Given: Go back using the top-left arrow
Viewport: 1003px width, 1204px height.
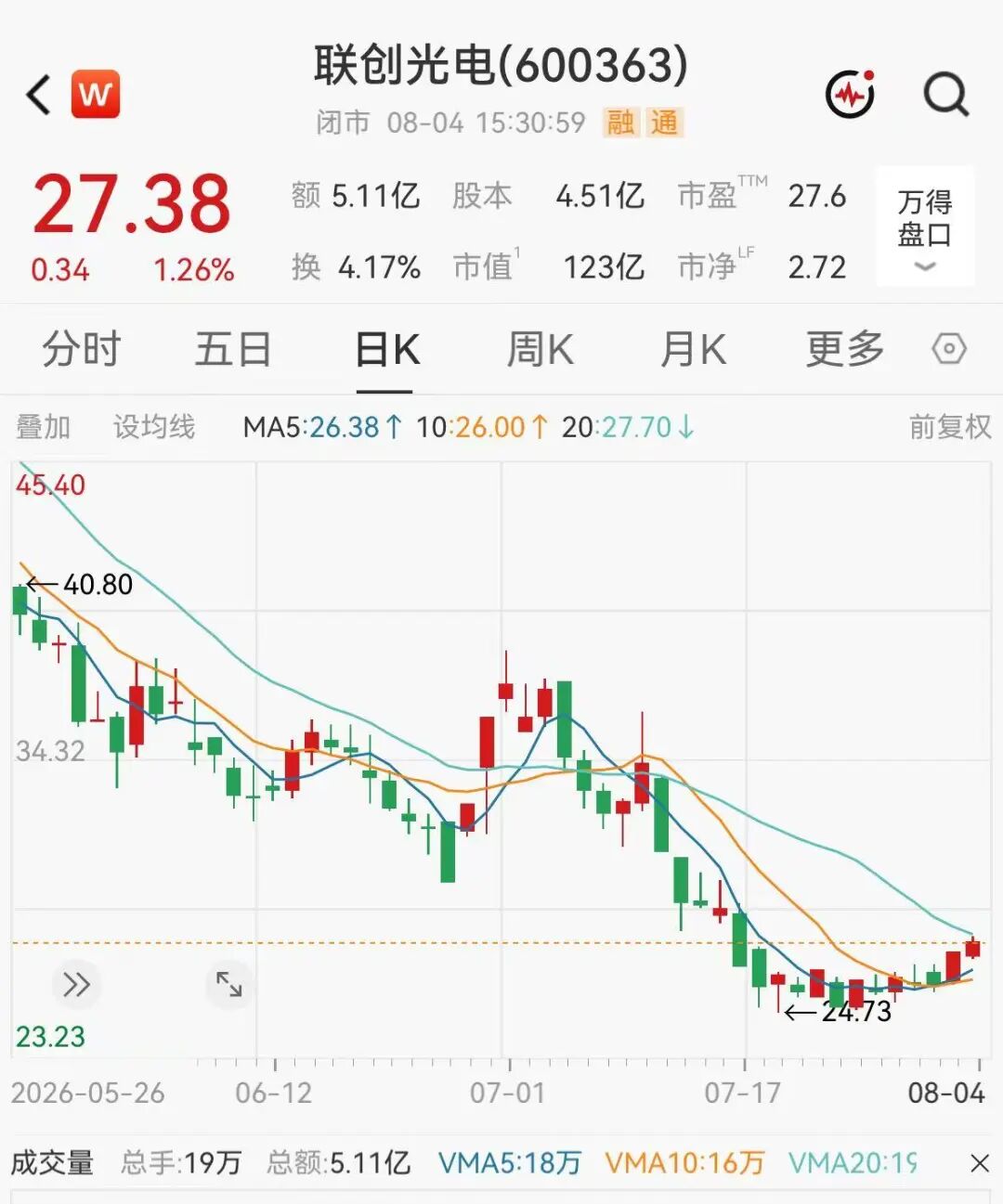Looking at the screenshot, I should coord(39,95).
